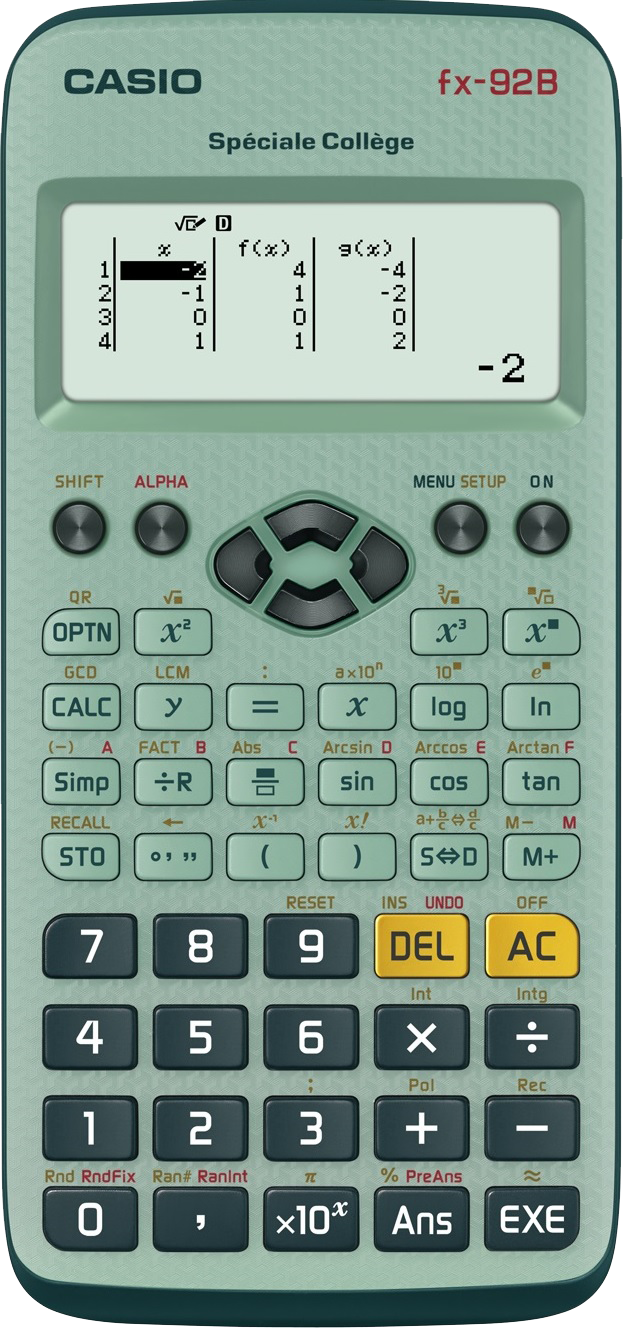Tap the Ans key
This screenshot has height=1330, width=623.
[422, 1219]
